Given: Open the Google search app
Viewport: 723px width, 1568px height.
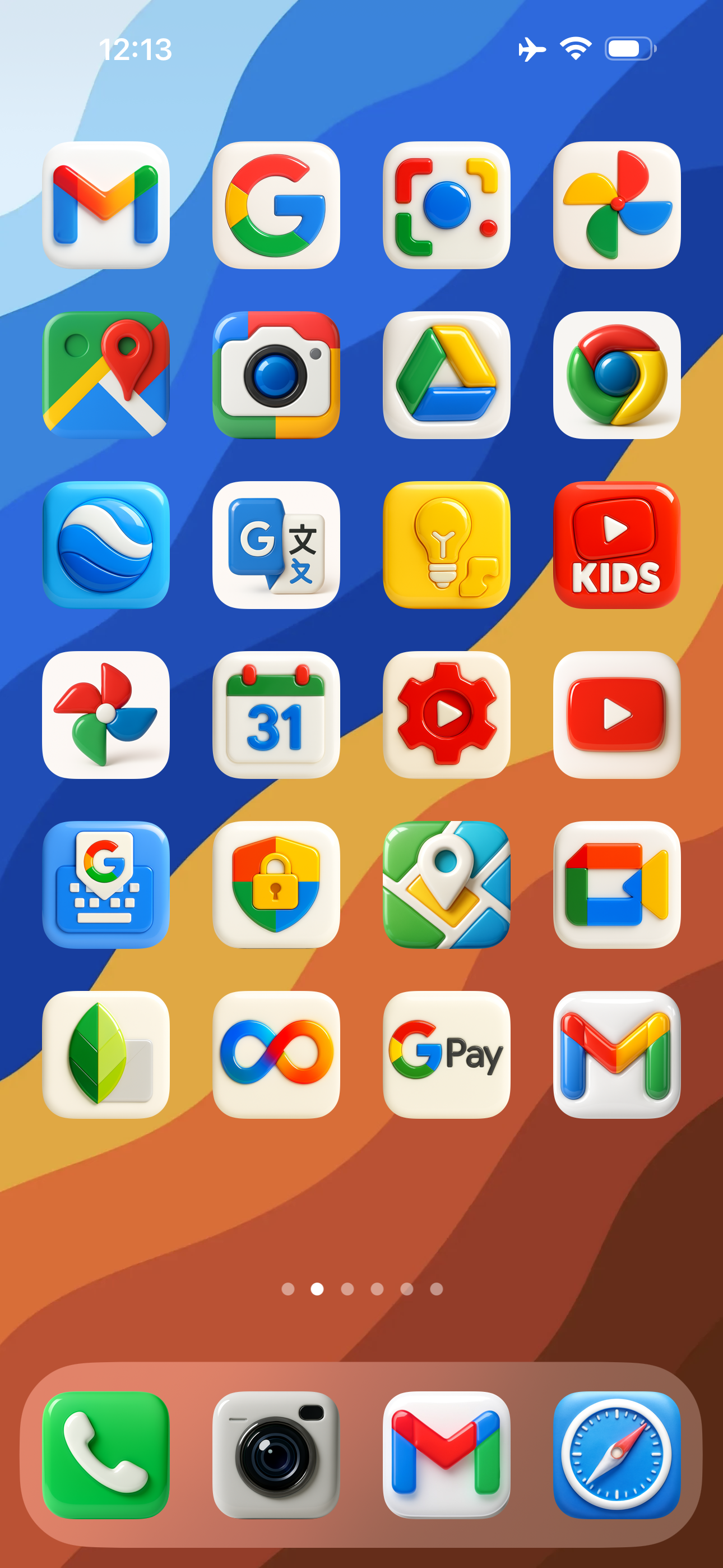Looking at the screenshot, I should (276, 205).
